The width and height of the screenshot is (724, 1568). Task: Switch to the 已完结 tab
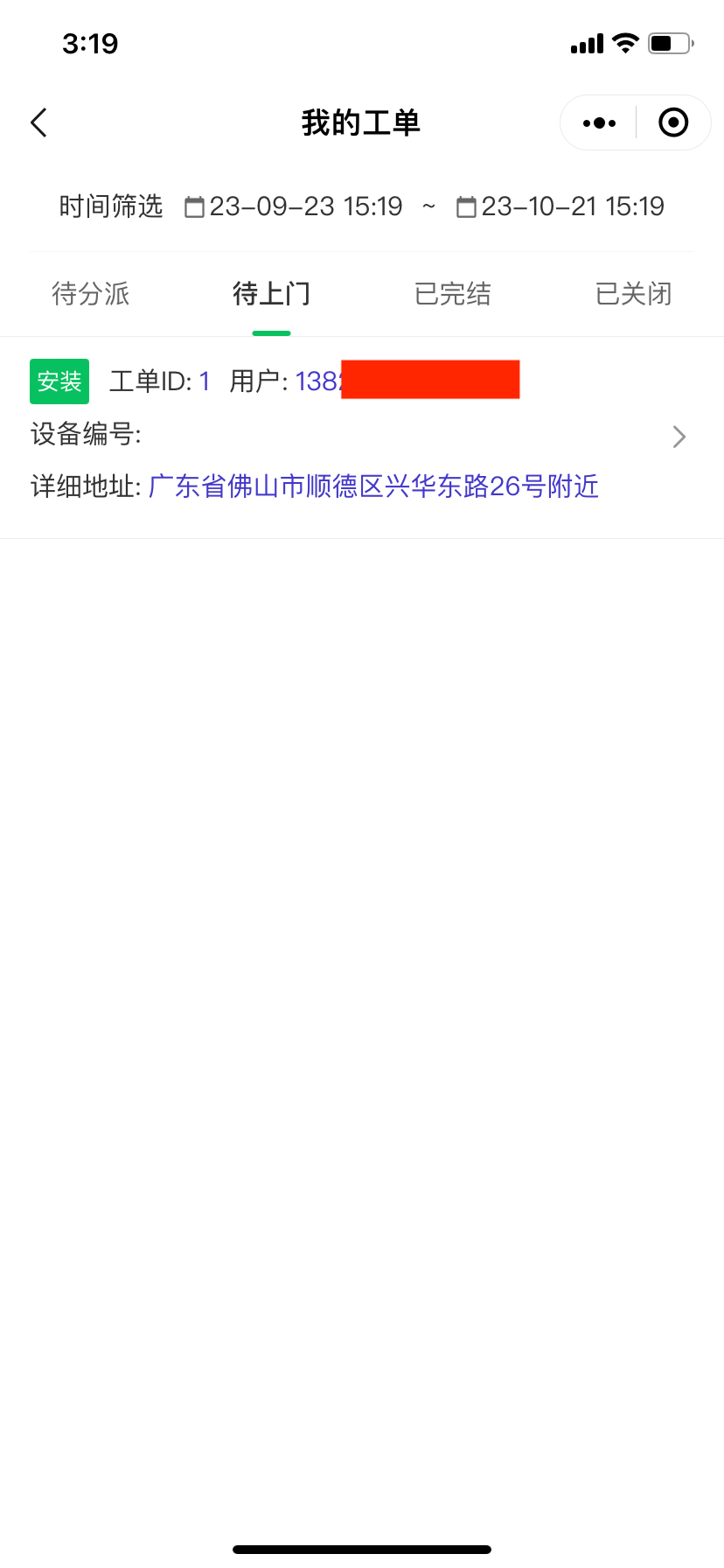(452, 294)
